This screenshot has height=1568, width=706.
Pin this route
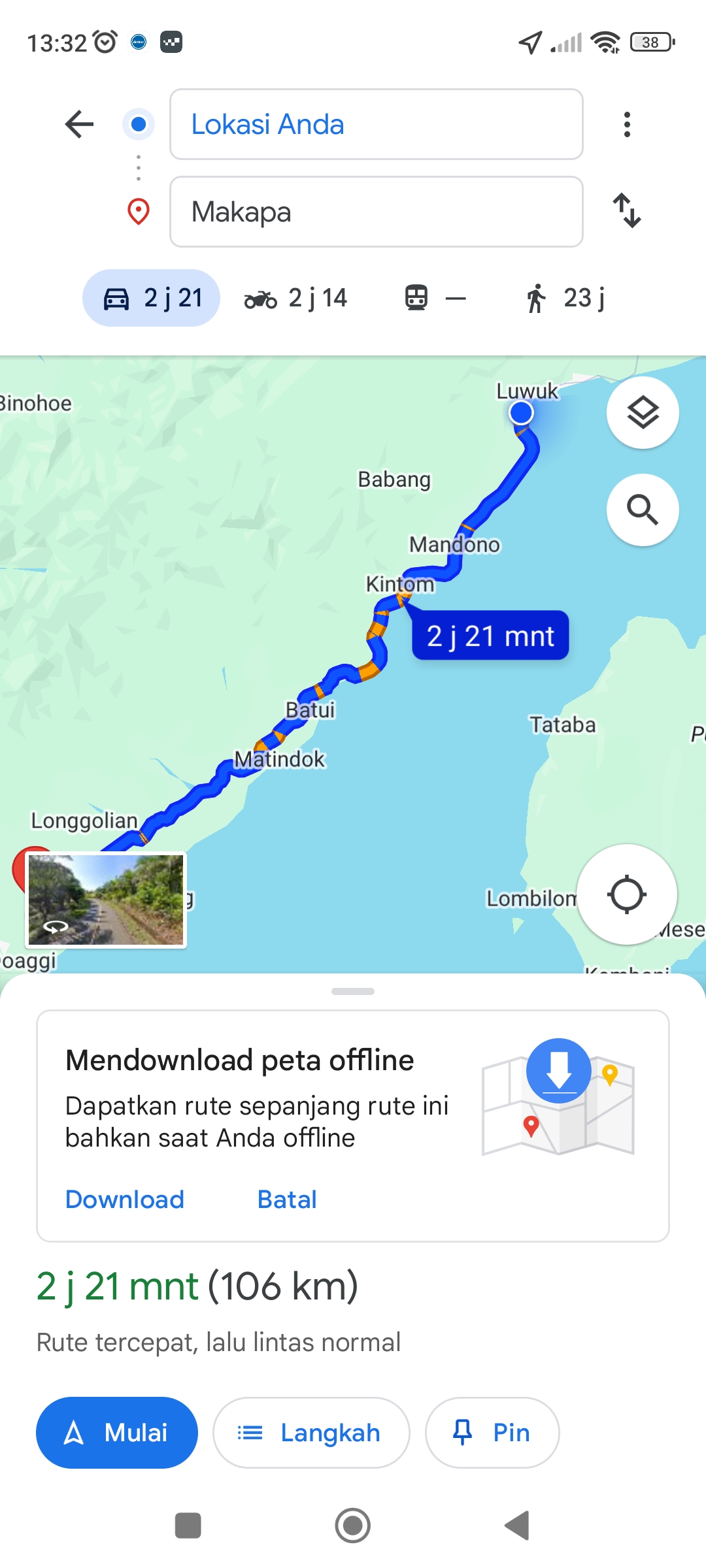492,1433
